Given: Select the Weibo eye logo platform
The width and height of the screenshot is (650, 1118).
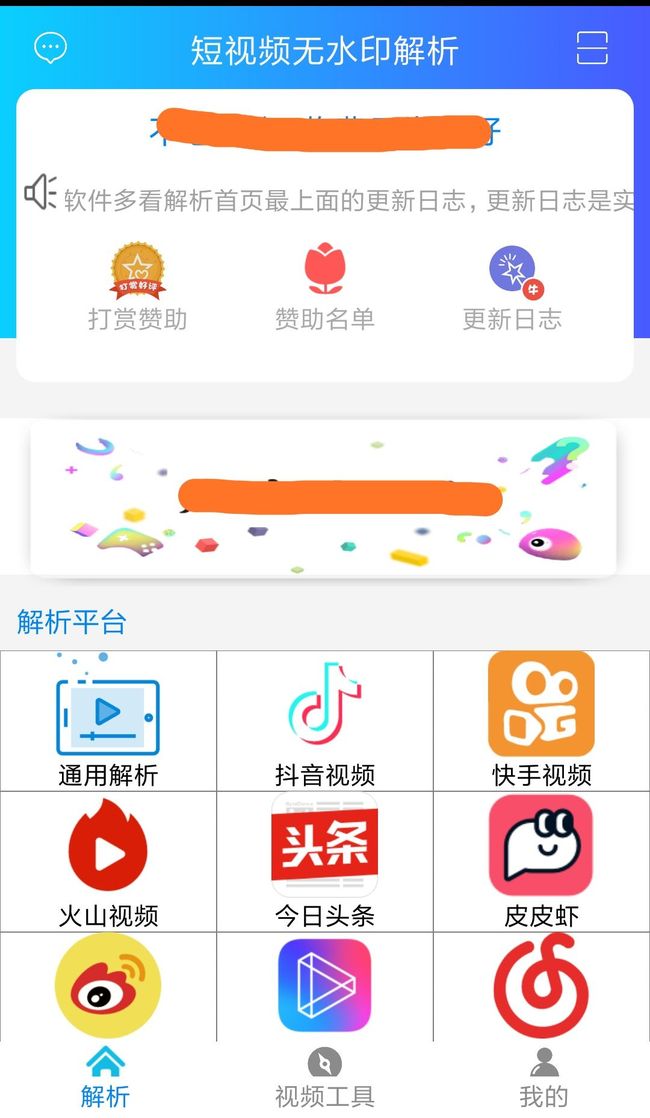Looking at the screenshot, I should [108, 987].
